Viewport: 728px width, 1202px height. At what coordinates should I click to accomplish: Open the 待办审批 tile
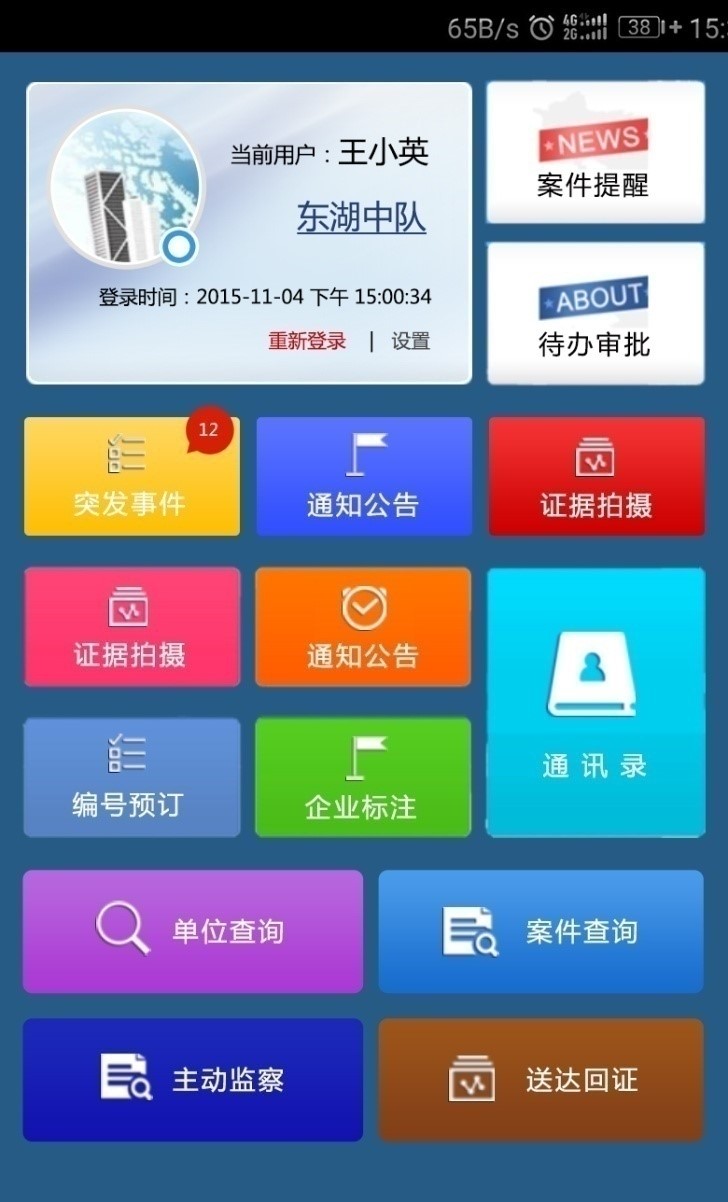click(595, 313)
